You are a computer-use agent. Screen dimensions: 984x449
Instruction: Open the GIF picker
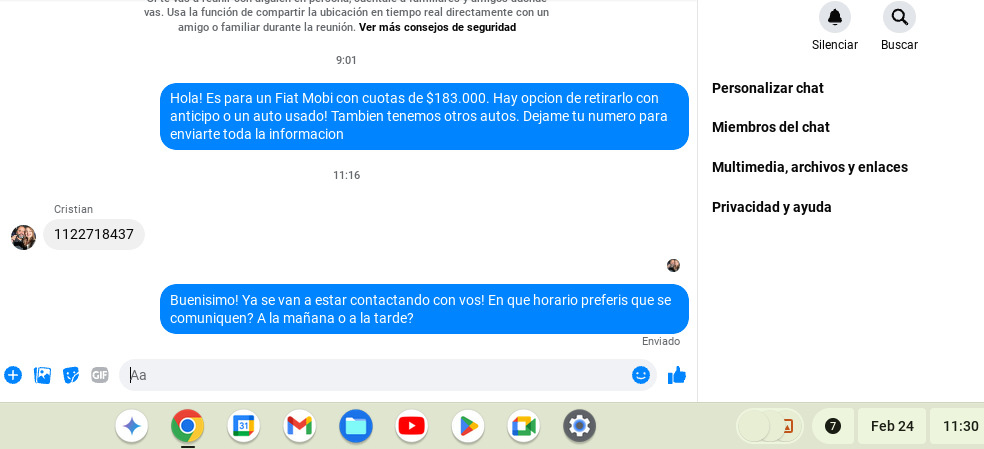100,375
